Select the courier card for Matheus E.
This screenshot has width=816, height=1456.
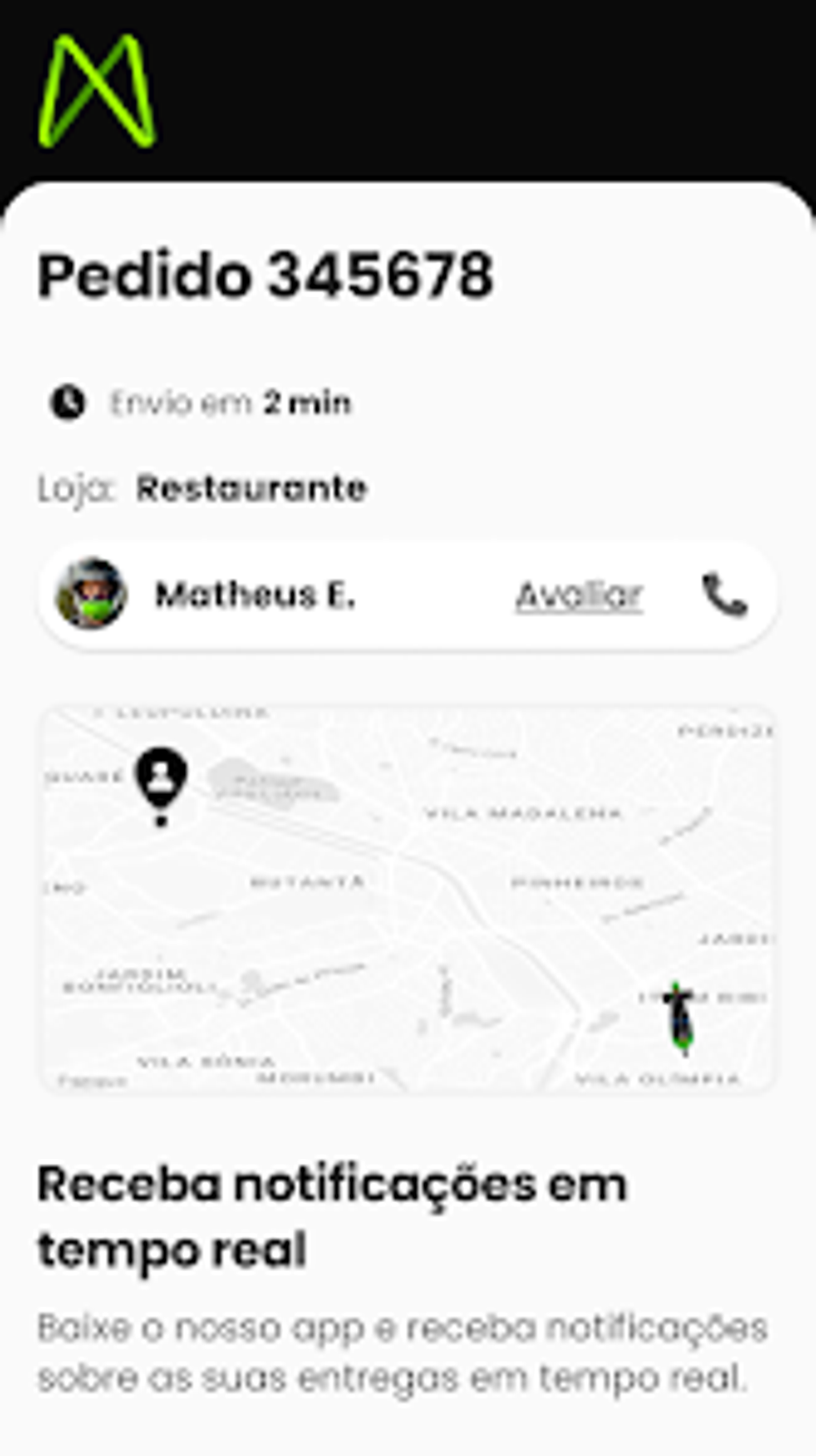click(x=406, y=596)
